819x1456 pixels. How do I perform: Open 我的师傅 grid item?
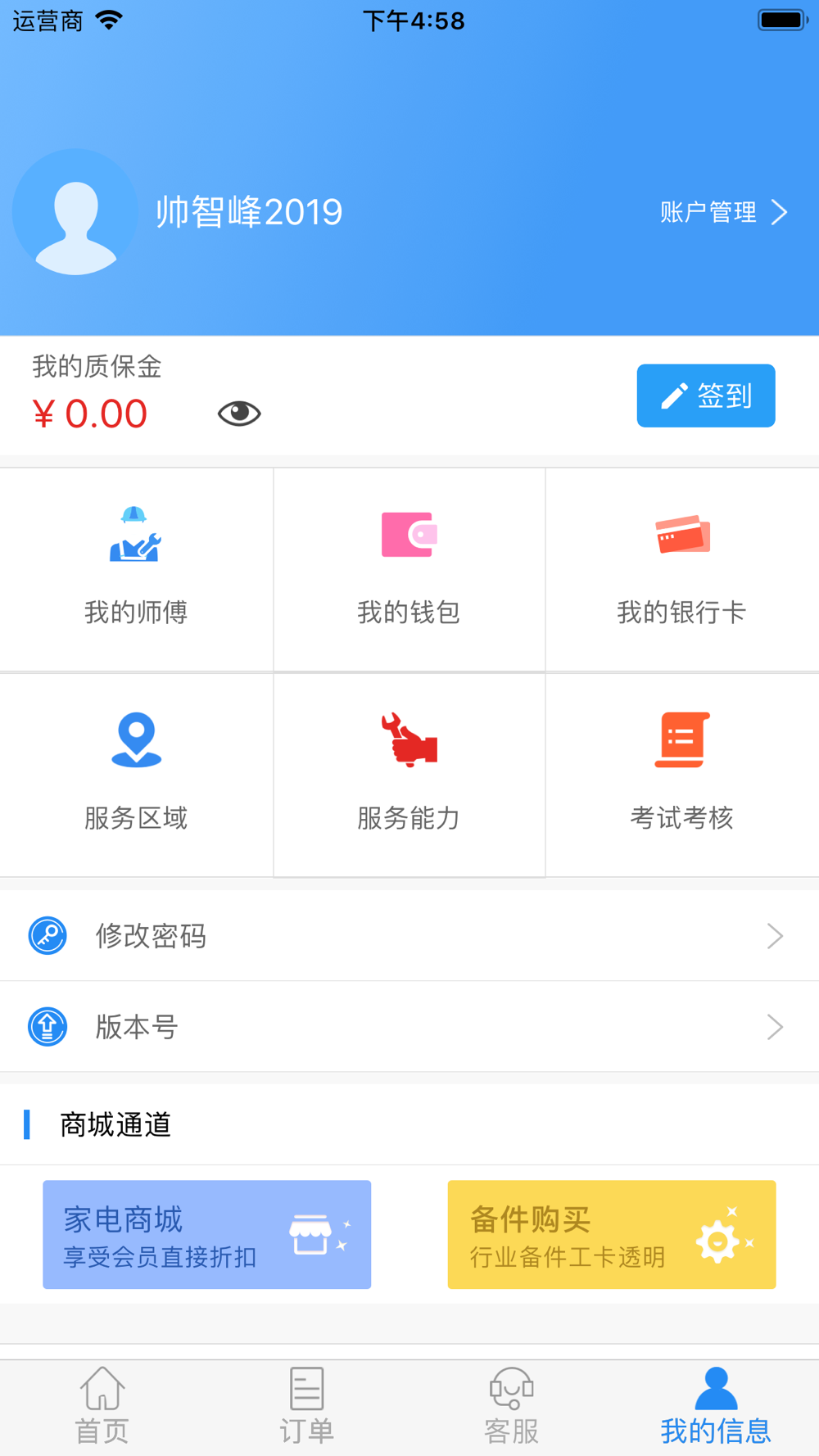point(136,570)
